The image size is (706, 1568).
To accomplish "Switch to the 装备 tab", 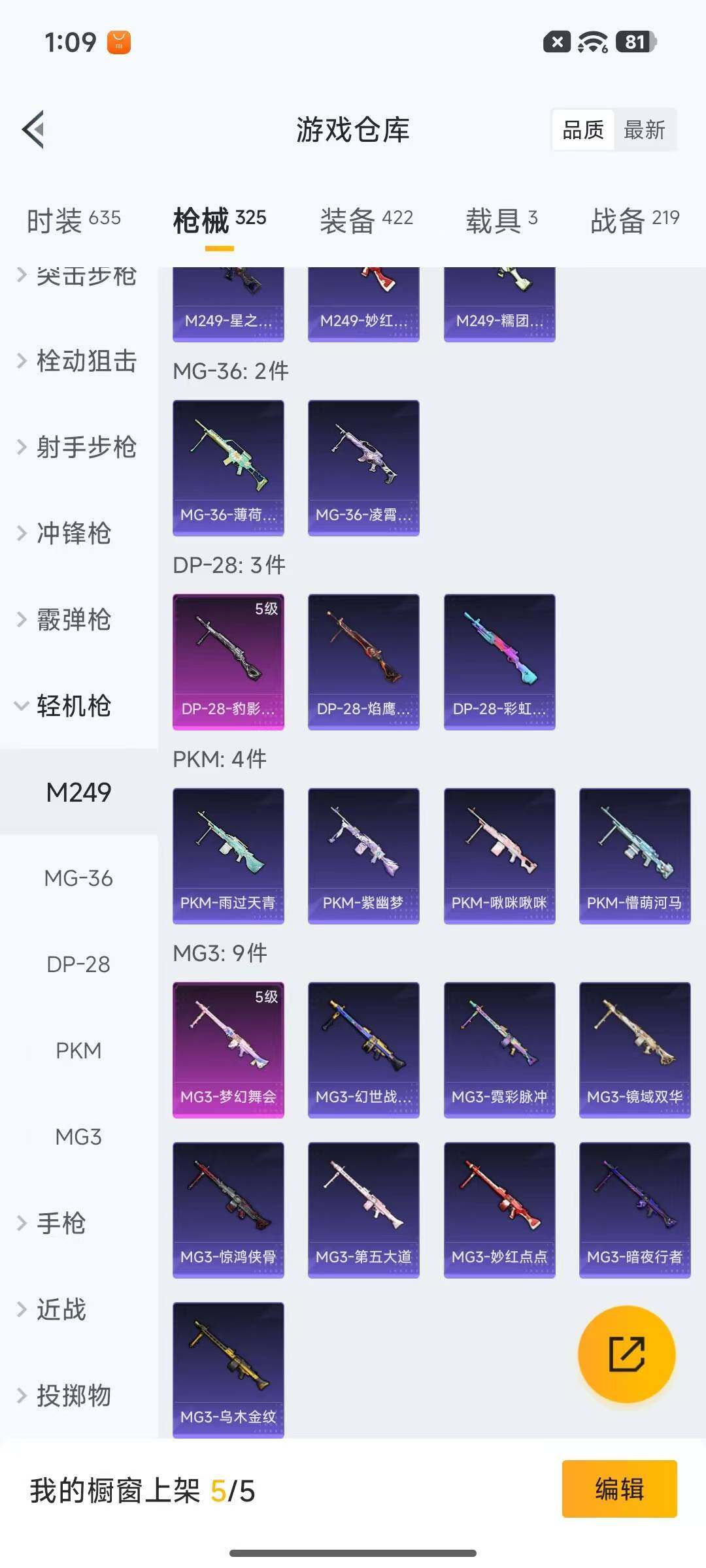I will 366,220.
